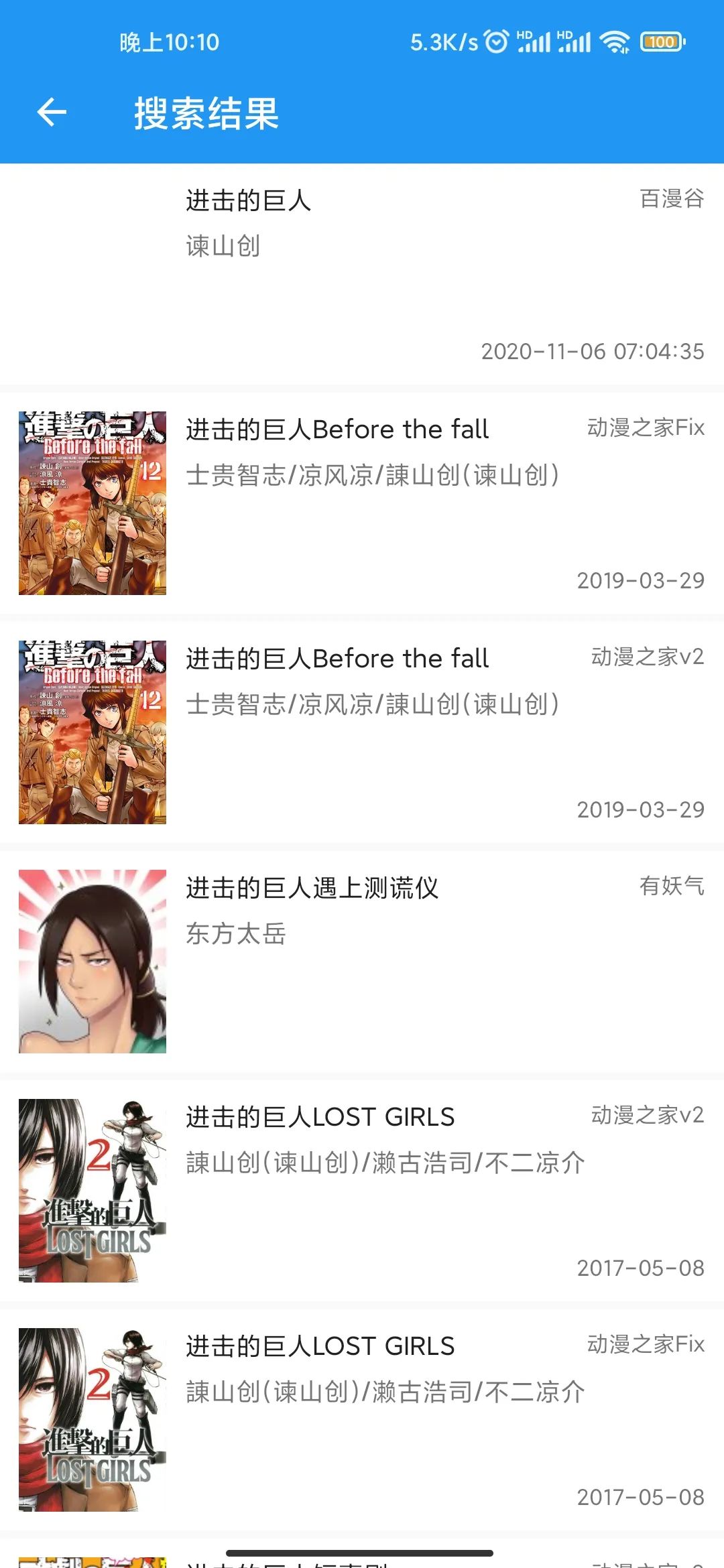Tap the alarm clock icon in status bar
The height and width of the screenshot is (1568, 724).
pos(495,42)
